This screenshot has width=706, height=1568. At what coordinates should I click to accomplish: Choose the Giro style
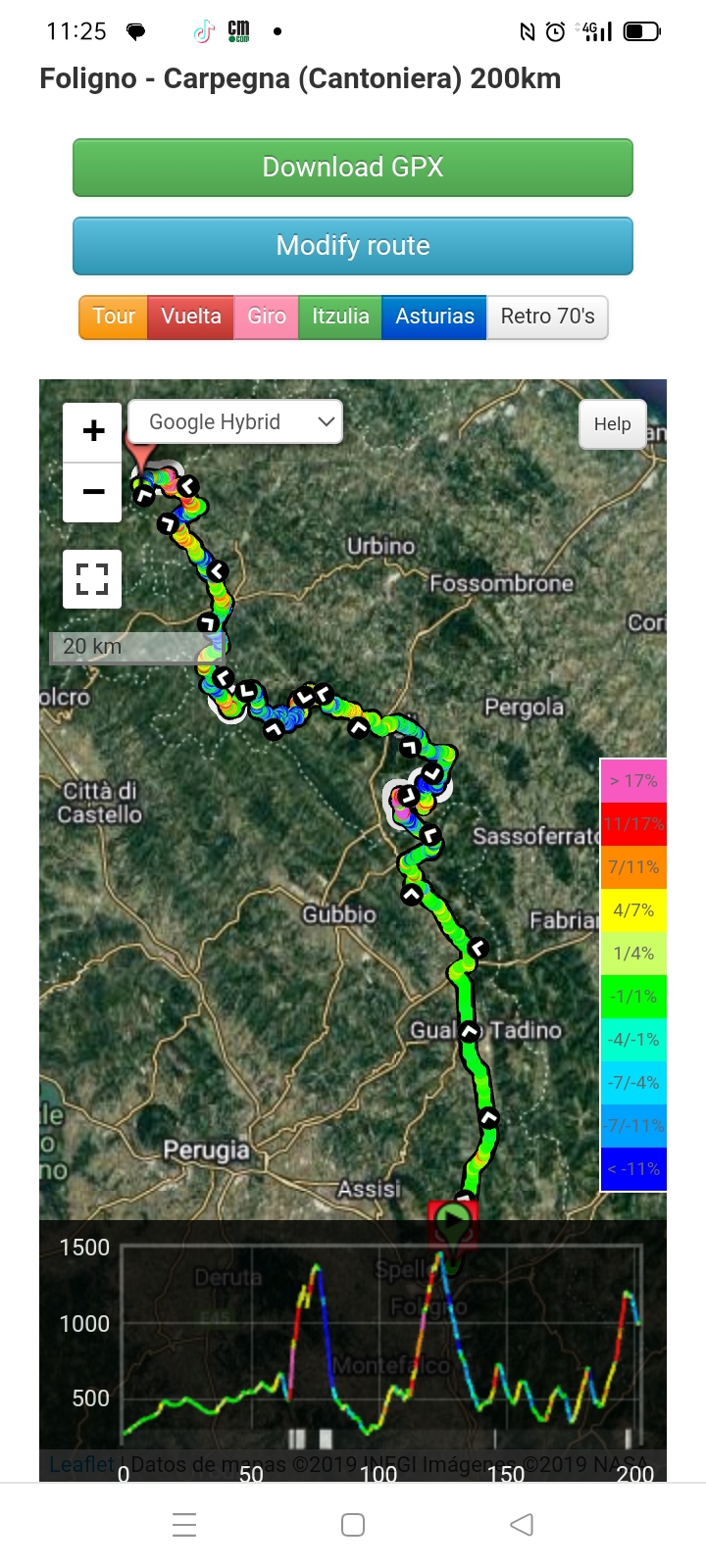tap(267, 317)
